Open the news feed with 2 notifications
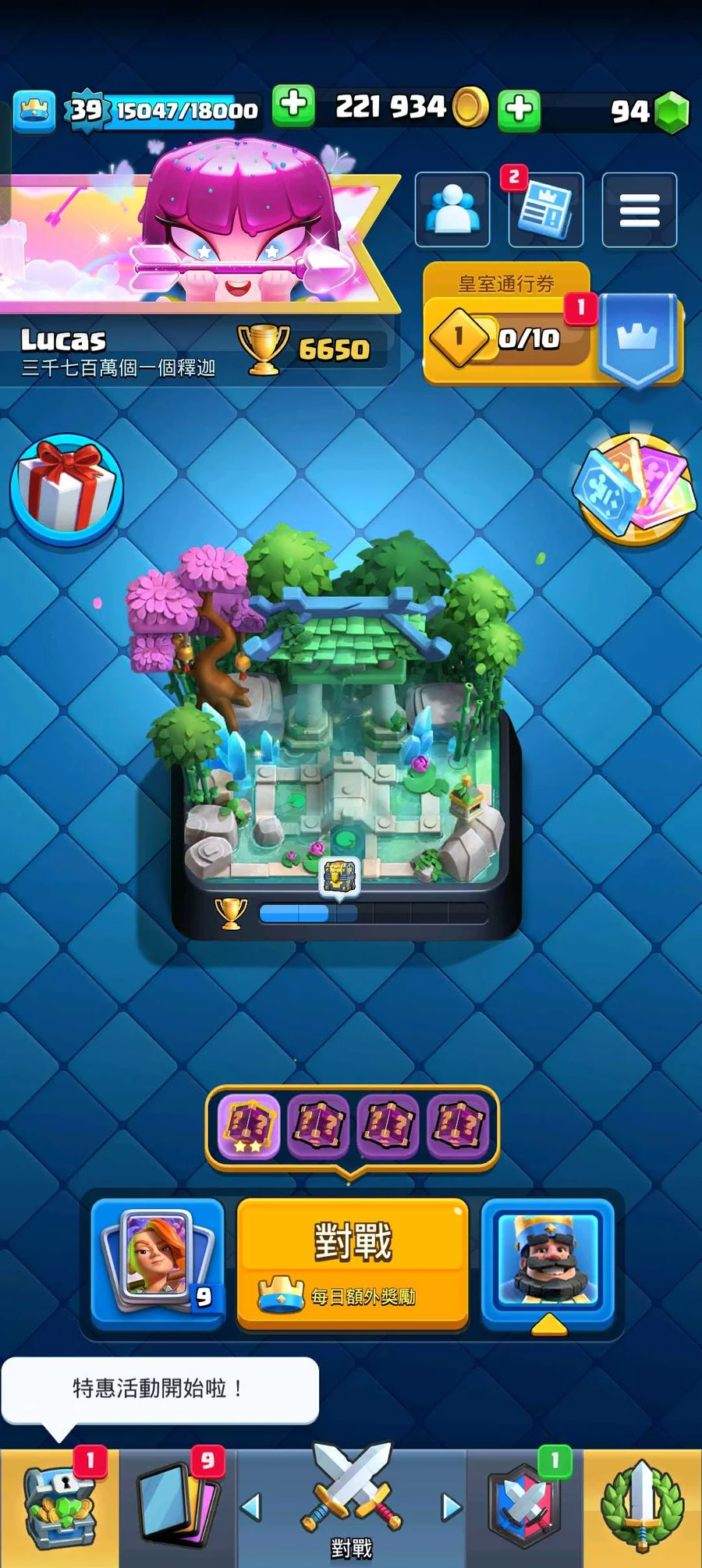 tap(546, 210)
